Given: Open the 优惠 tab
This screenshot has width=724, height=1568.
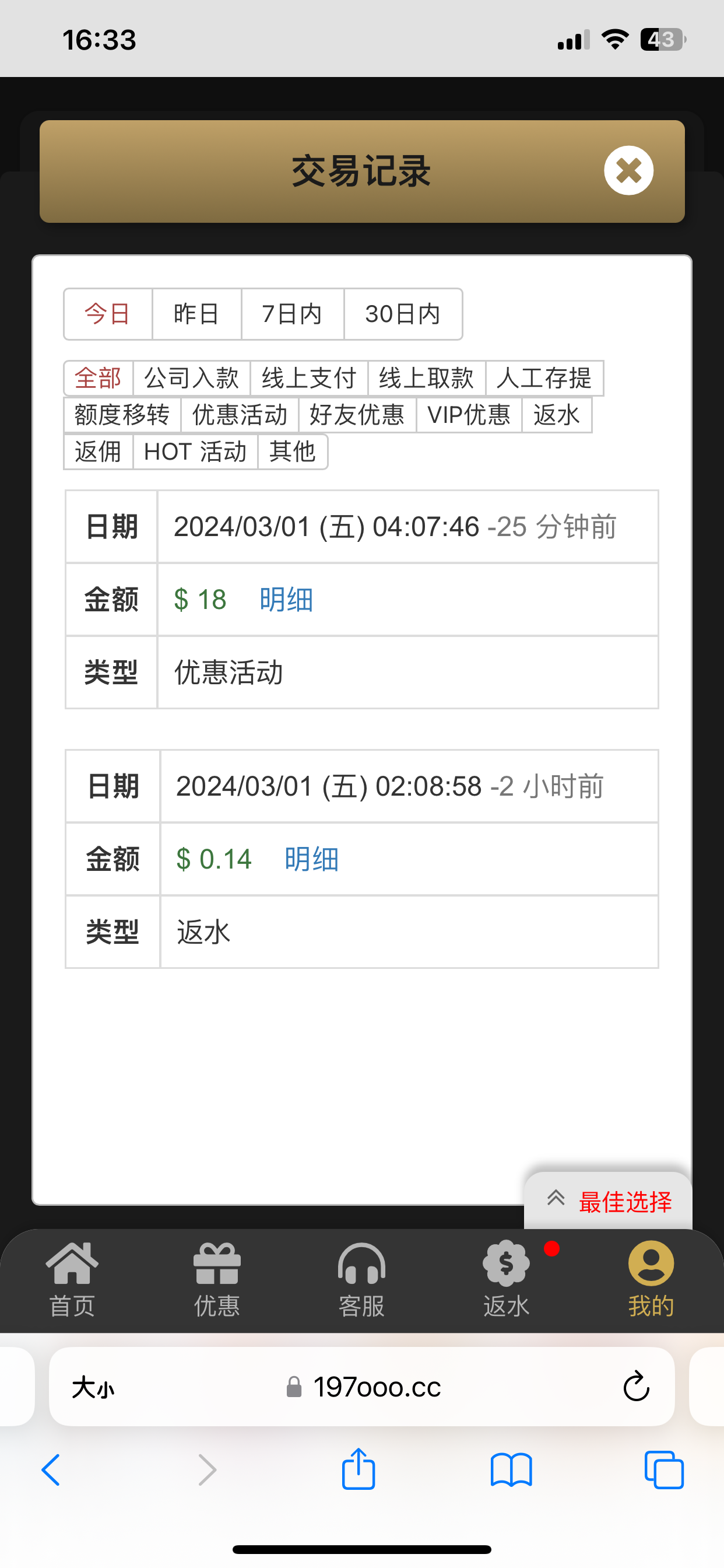Looking at the screenshot, I should tap(217, 1279).
